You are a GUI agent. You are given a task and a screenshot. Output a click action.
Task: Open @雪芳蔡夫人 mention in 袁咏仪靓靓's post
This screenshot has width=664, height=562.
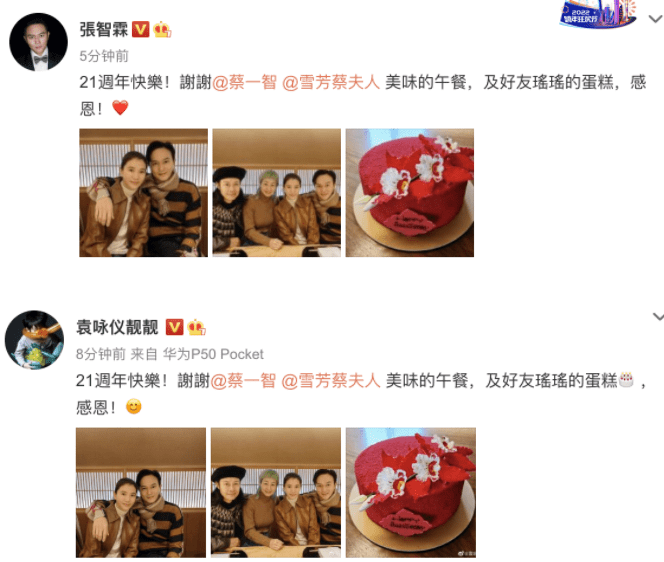(x=325, y=382)
